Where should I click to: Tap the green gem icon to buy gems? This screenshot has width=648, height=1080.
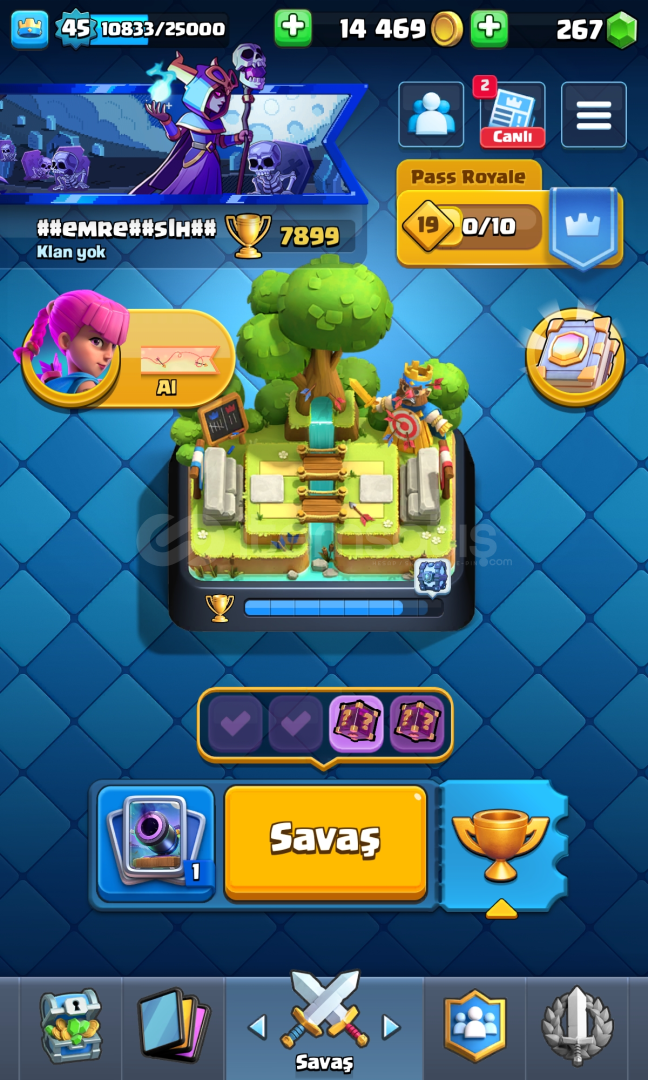point(622,30)
